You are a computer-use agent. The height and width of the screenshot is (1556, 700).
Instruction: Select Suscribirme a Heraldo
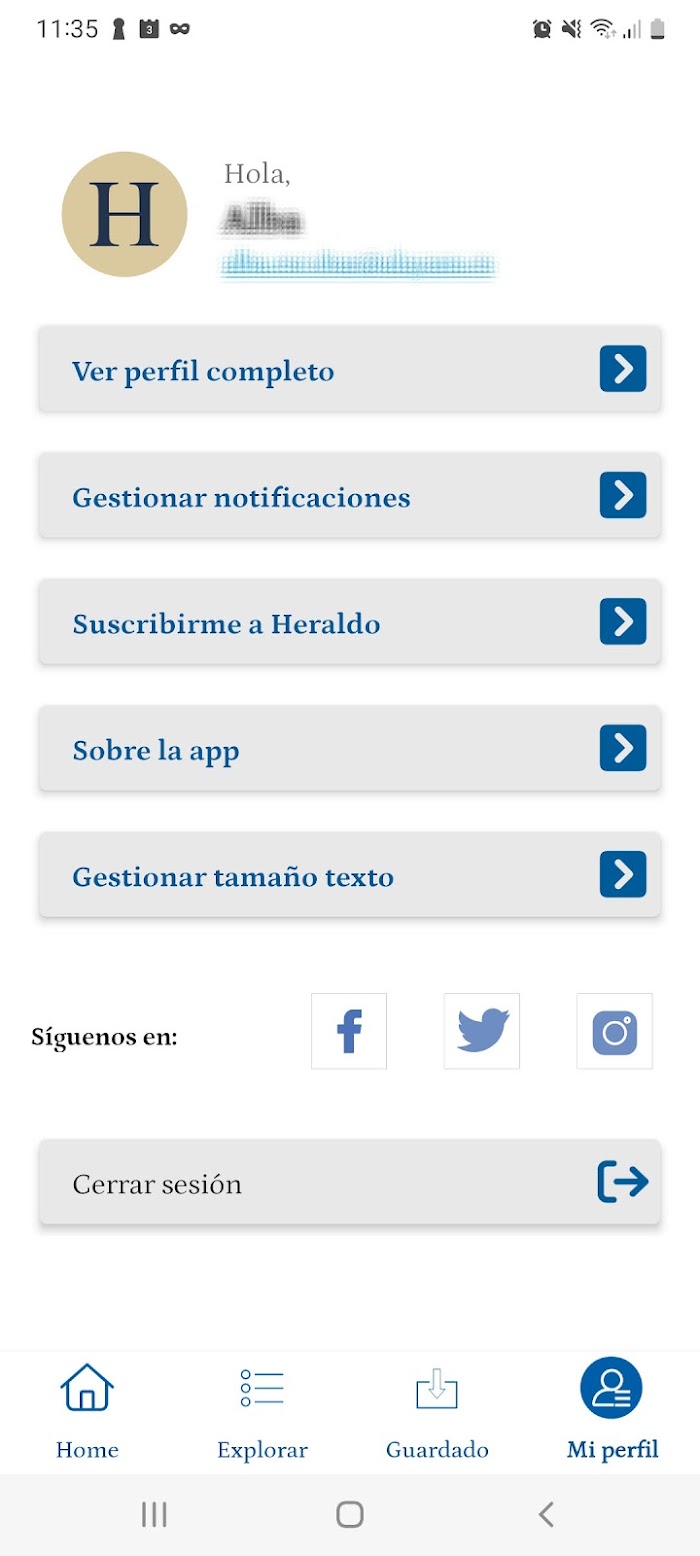coord(350,622)
